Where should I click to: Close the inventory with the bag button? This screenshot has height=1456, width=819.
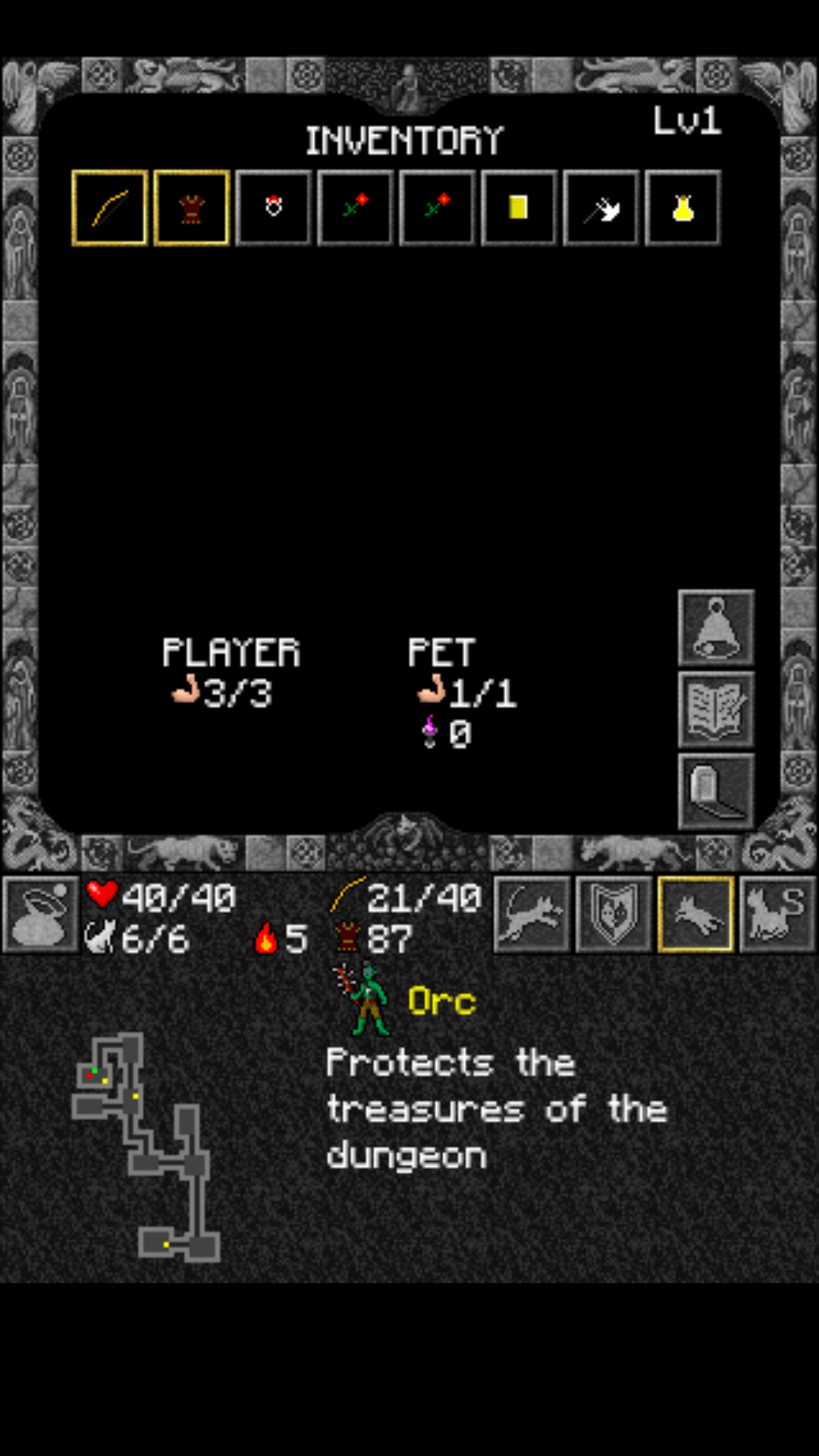41,915
